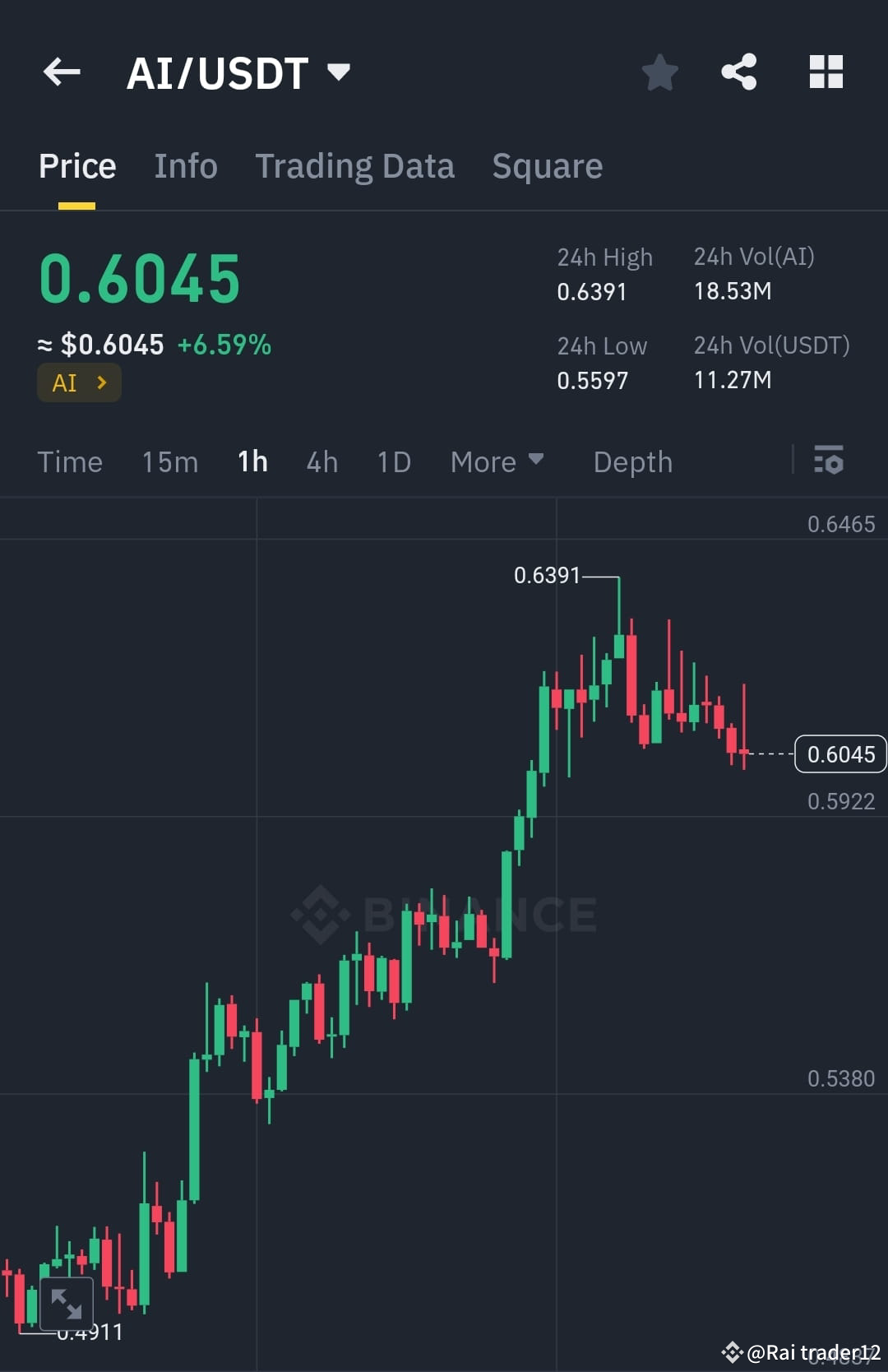Expand chart to fullscreen mode

click(x=67, y=1305)
